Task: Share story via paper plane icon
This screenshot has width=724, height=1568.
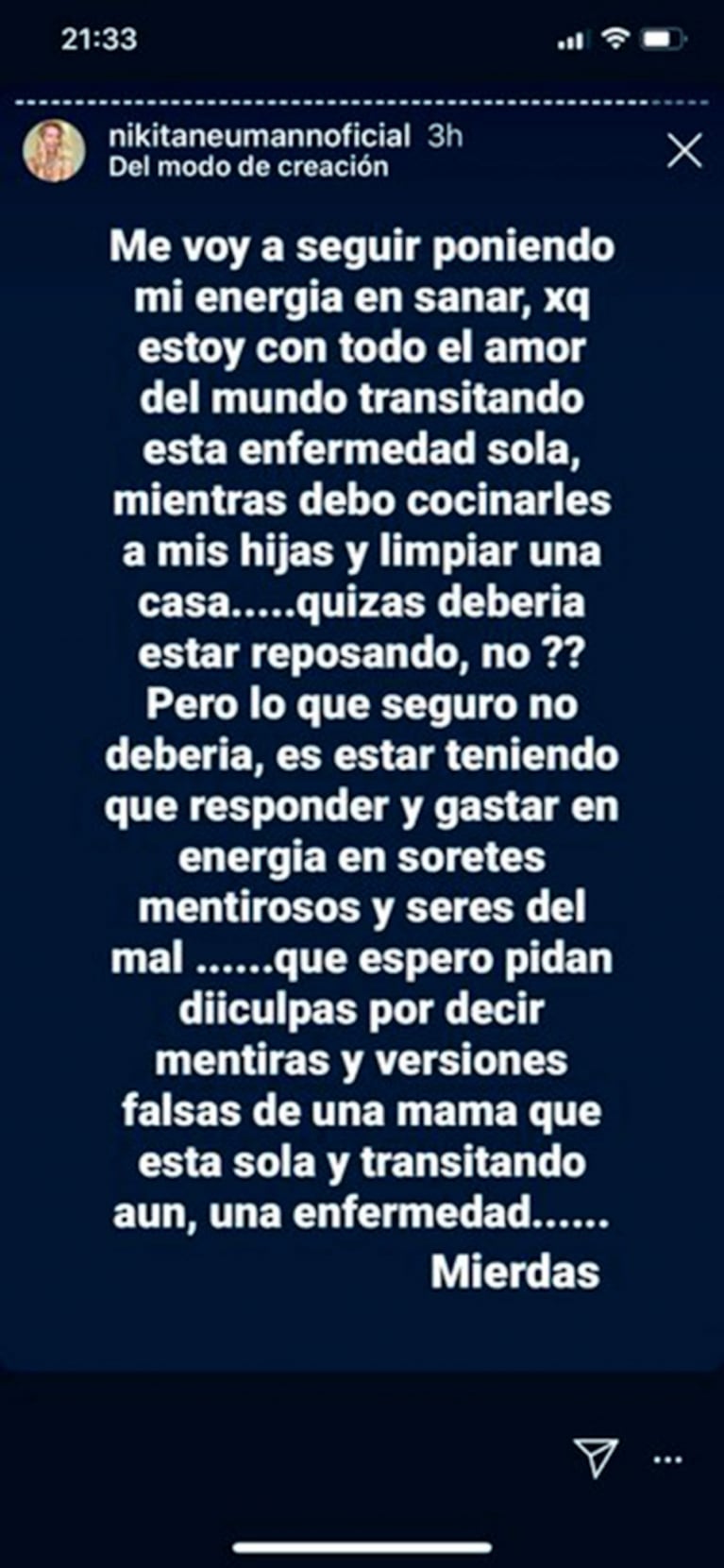Action: coord(596,1458)
